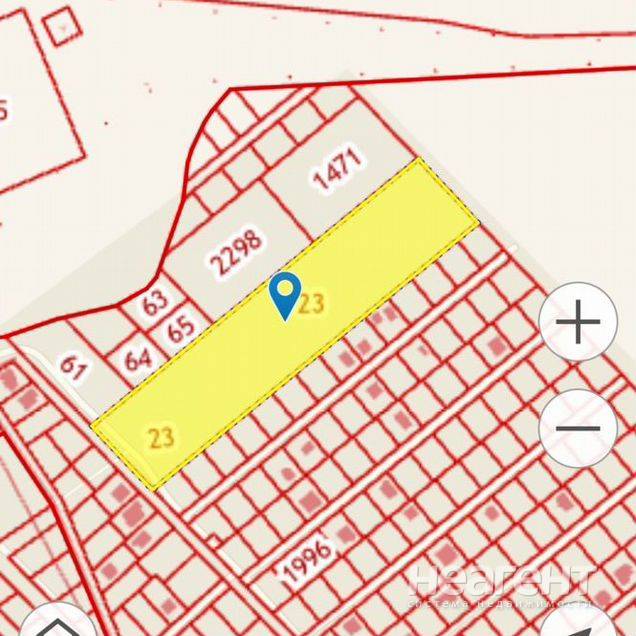Image resolution: width=636 pixels, height=636 pixels.
Task: Zoom in on the map
Action: (x=577, y=322)
